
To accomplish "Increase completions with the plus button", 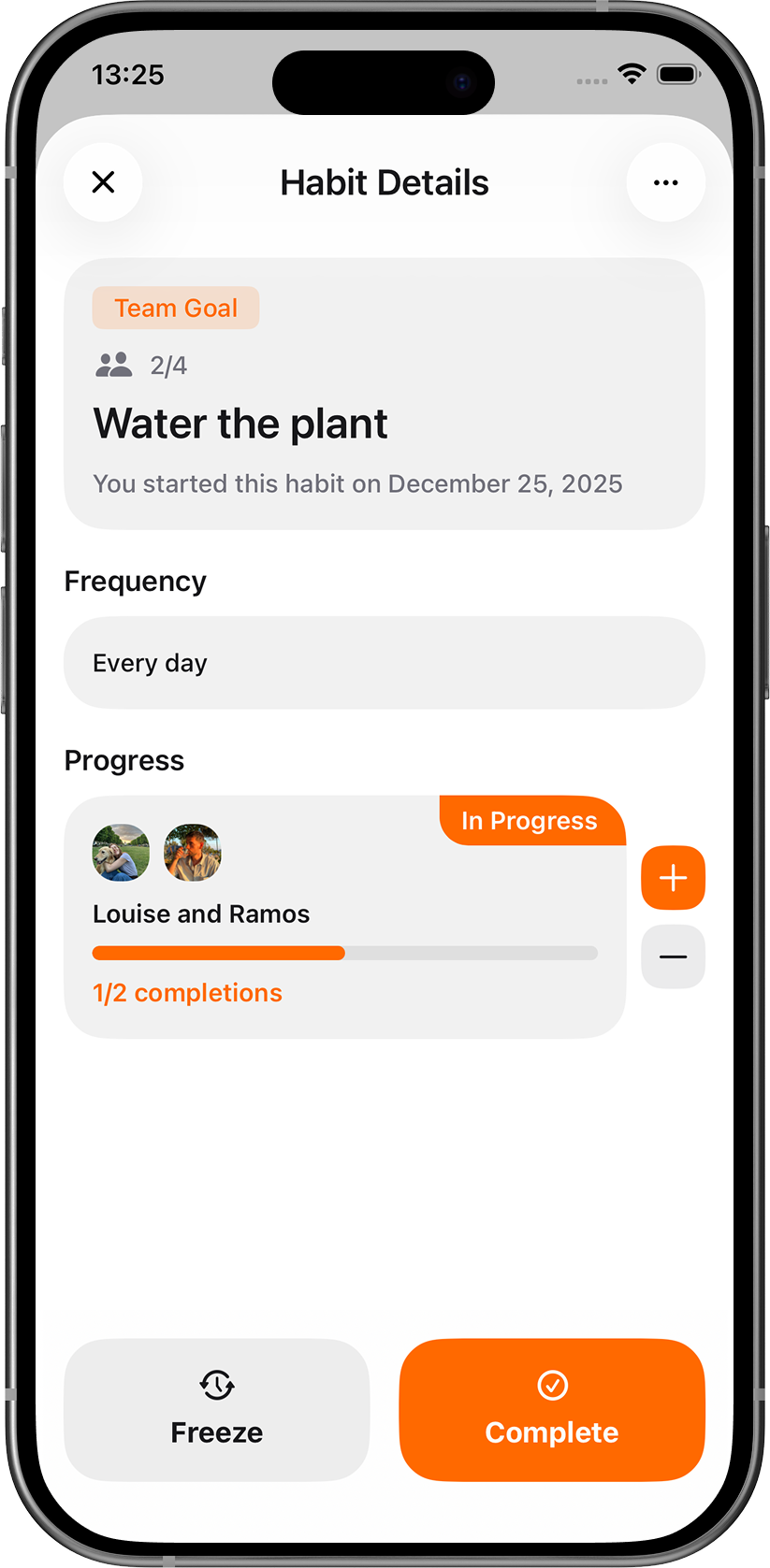I will (673, 878).
